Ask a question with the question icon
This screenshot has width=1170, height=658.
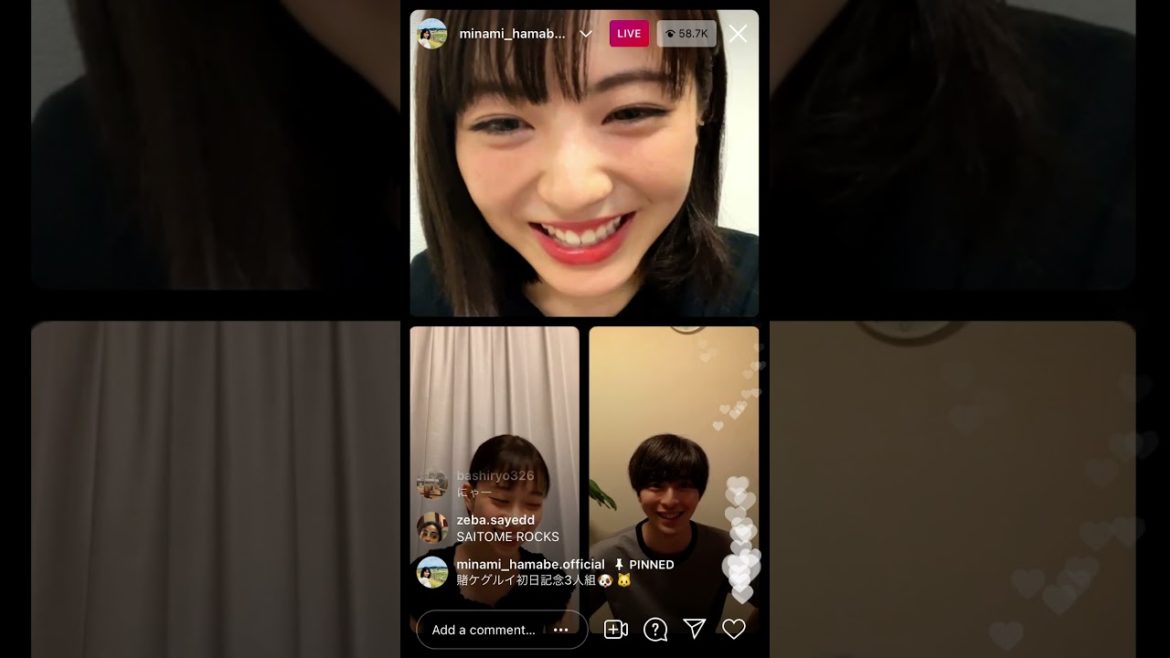tap(655, 629)
